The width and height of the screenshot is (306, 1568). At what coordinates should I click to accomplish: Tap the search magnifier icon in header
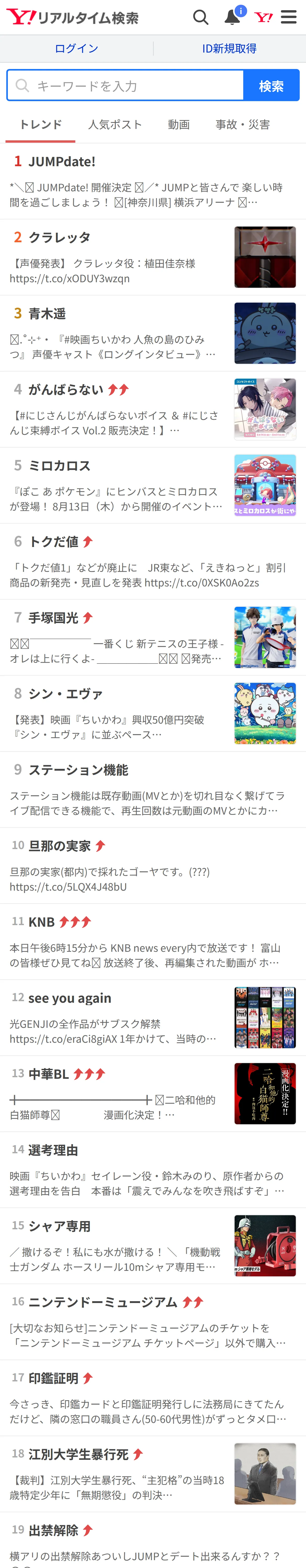pos(201,17)
